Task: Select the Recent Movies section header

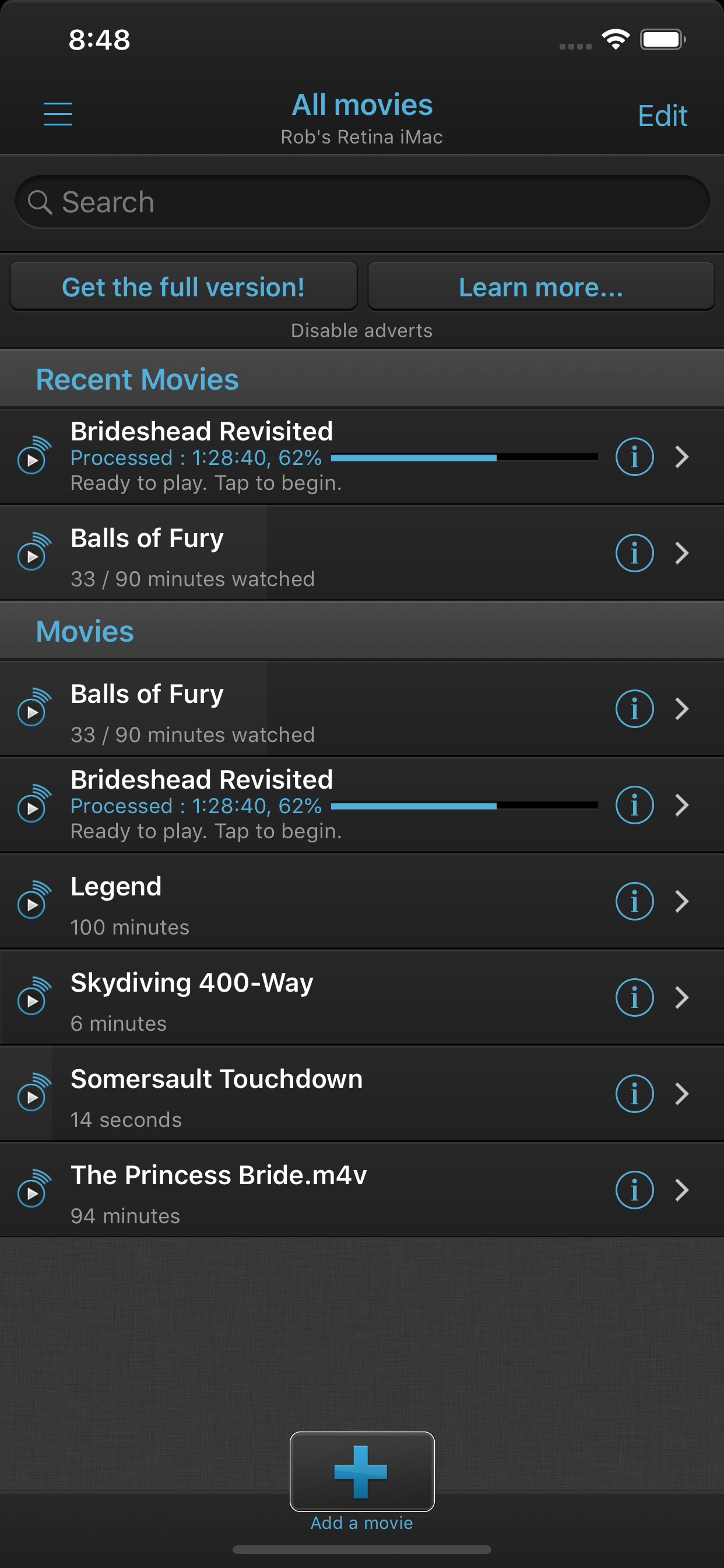Action: pos(137,378)
